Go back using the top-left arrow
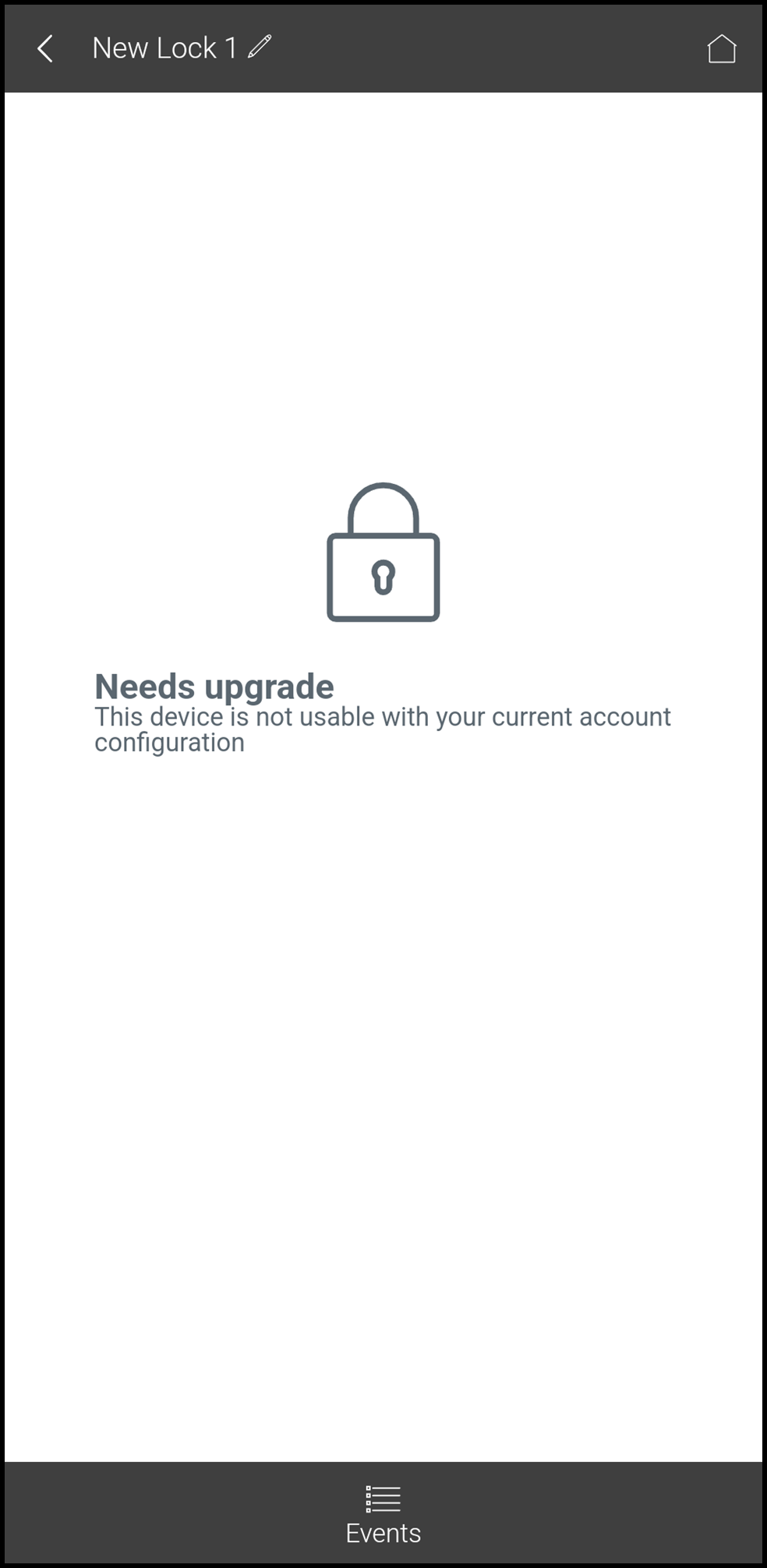Viewport: 767px width, 1568px height. pos(45,48)
